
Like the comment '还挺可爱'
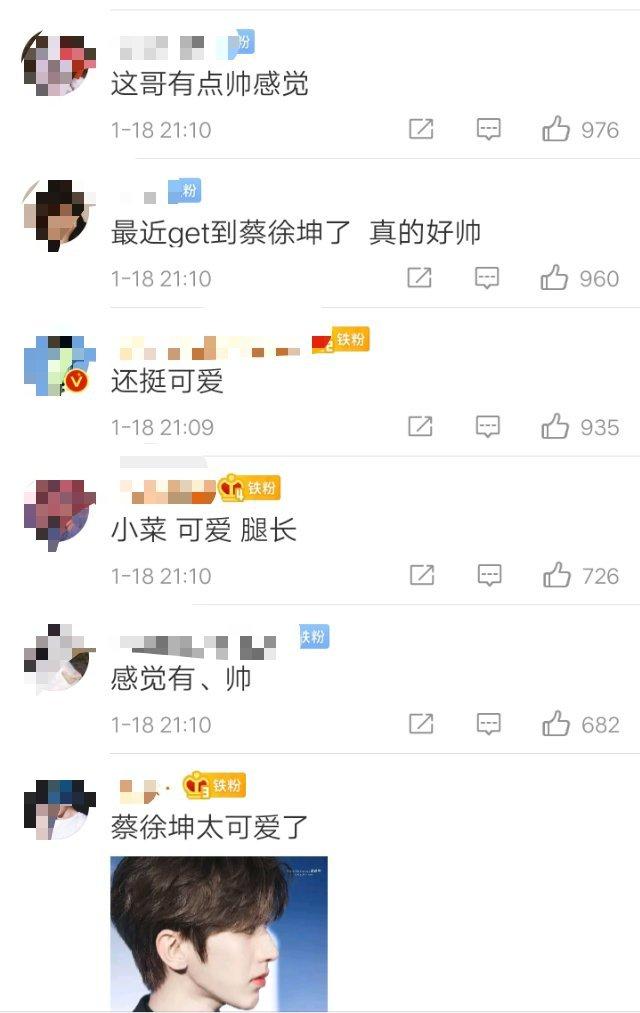(555, 427)
